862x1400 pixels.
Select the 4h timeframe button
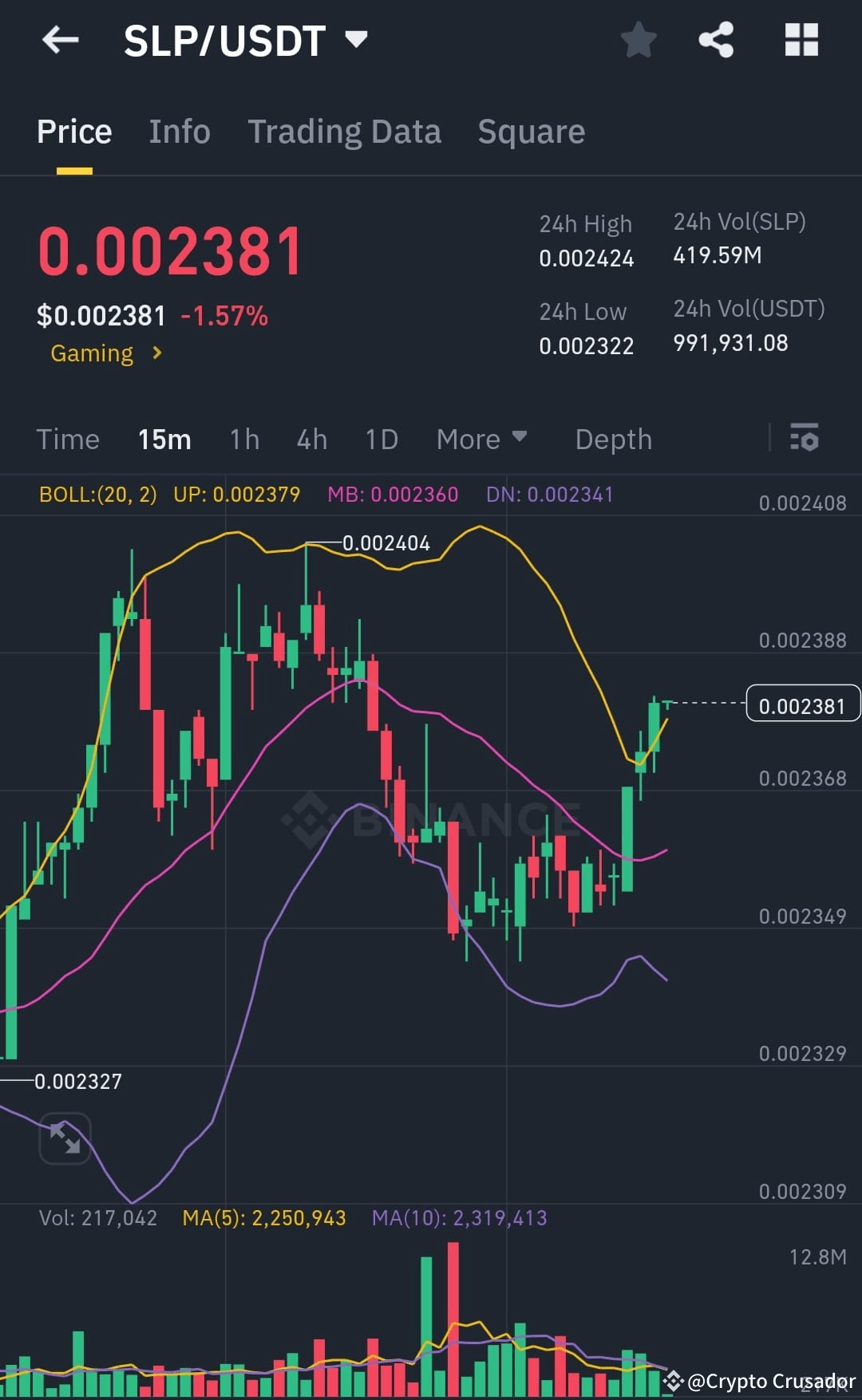click(311, 439)
